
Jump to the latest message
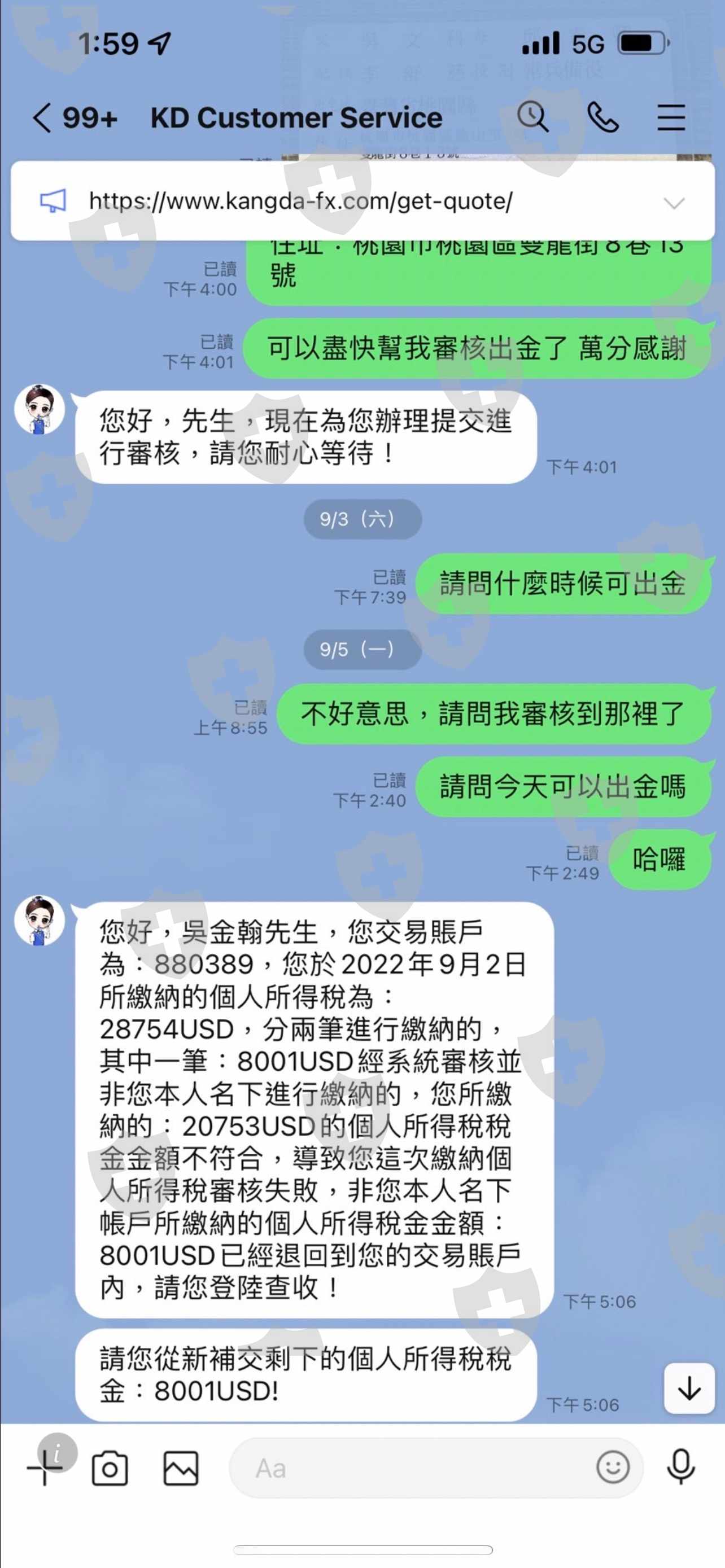click(689, 1389)
